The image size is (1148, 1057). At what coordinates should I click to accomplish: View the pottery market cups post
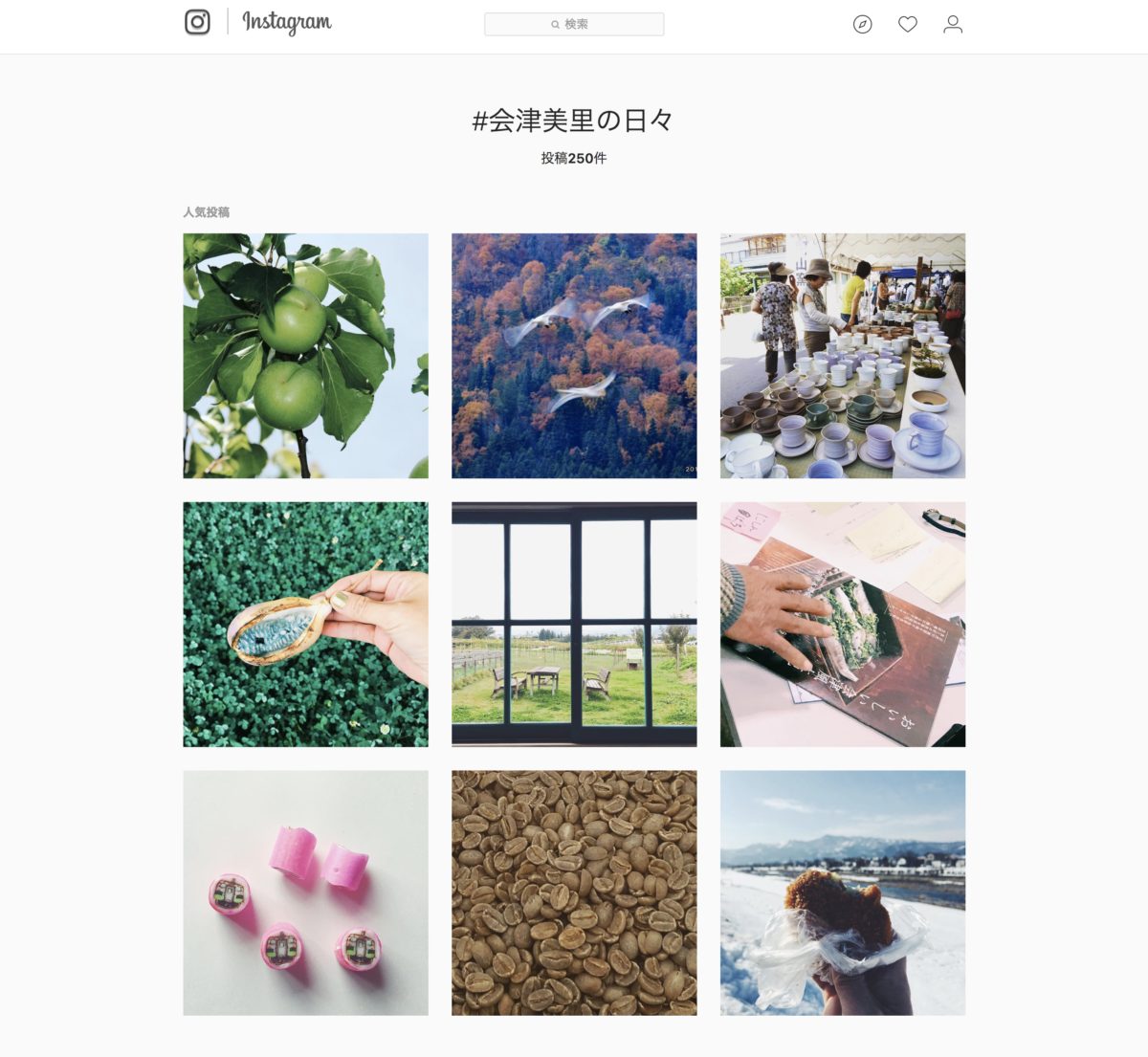[842, 356]
